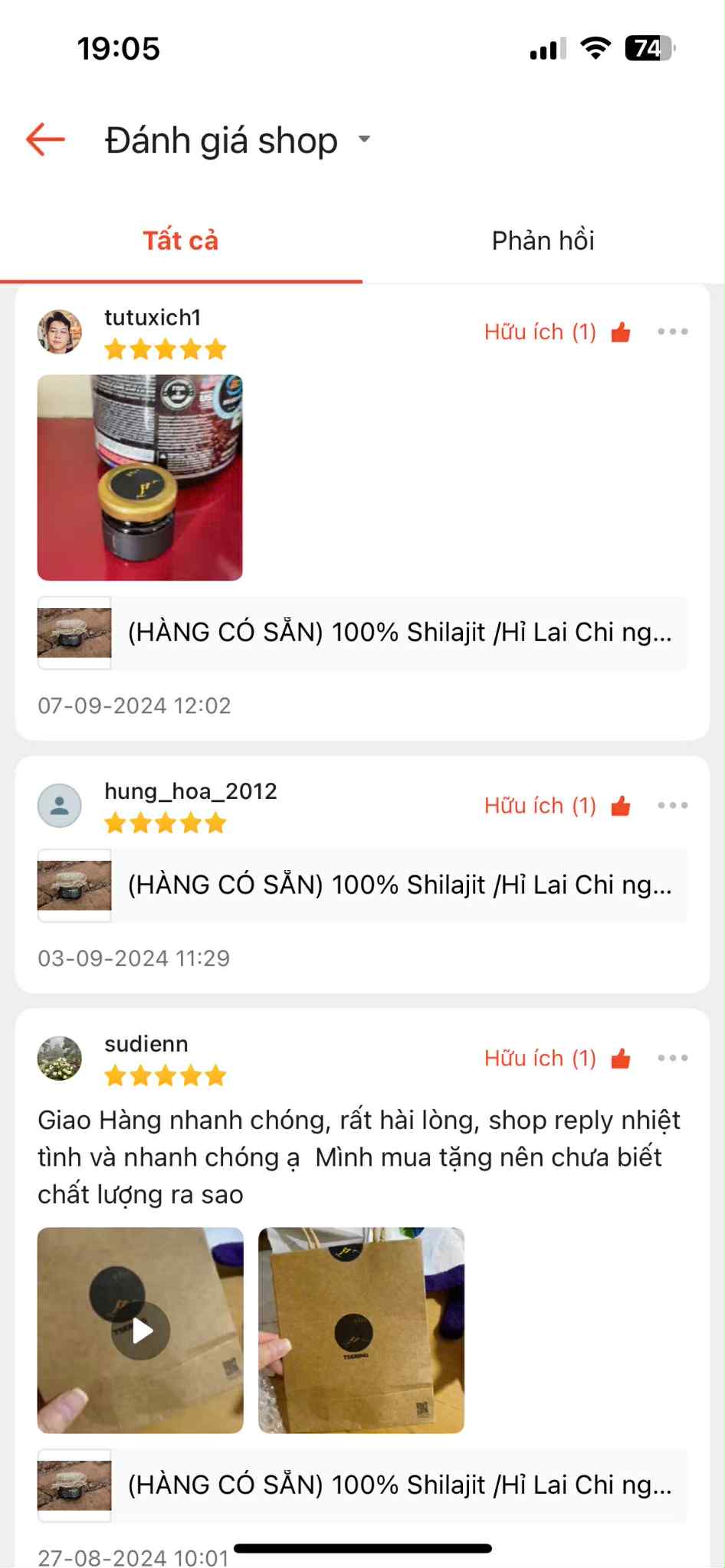Select the Tất cả tab
This screenshot has width=725, height=1568.
[181, 241]
